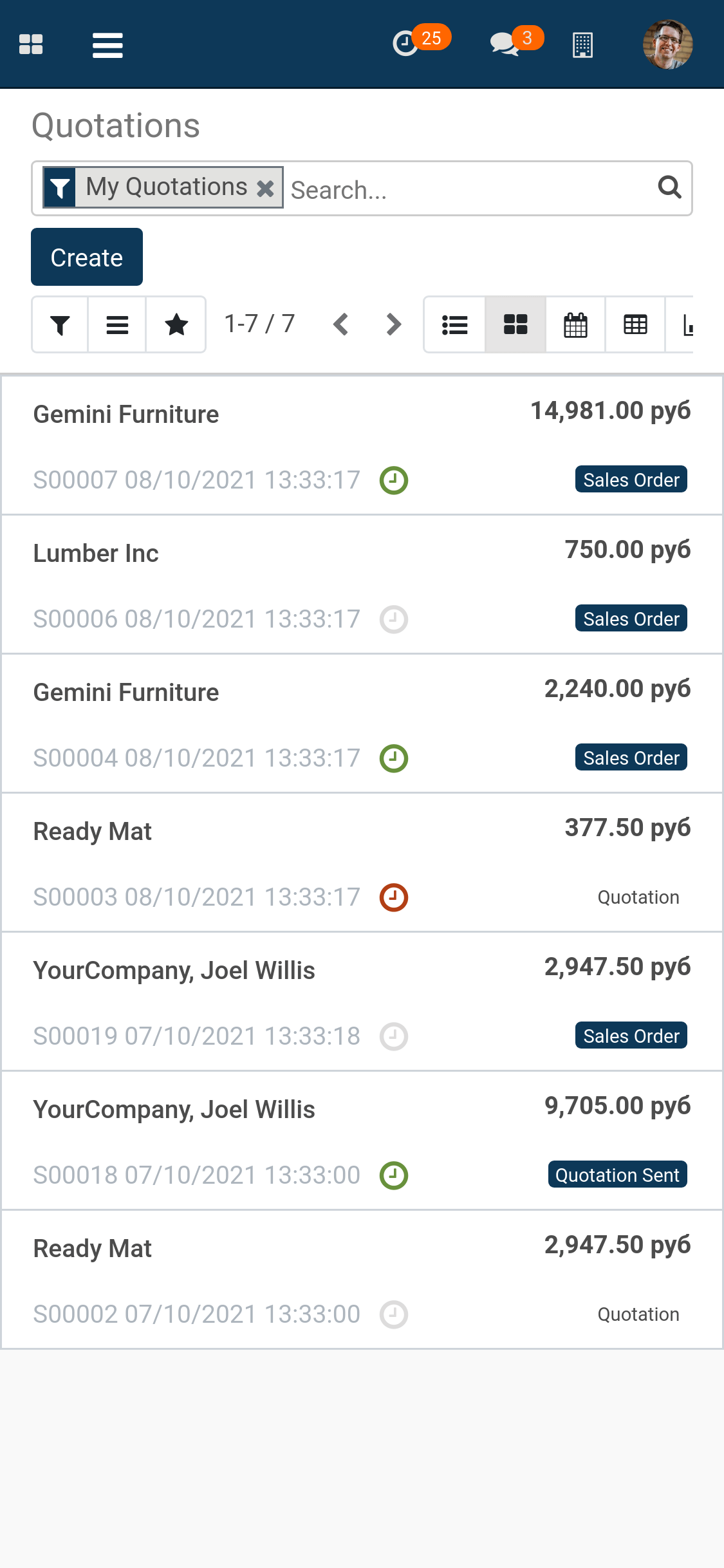This screenshot has width=724, height=1568.
Task: Open graph view
Action: click(690, 324)
